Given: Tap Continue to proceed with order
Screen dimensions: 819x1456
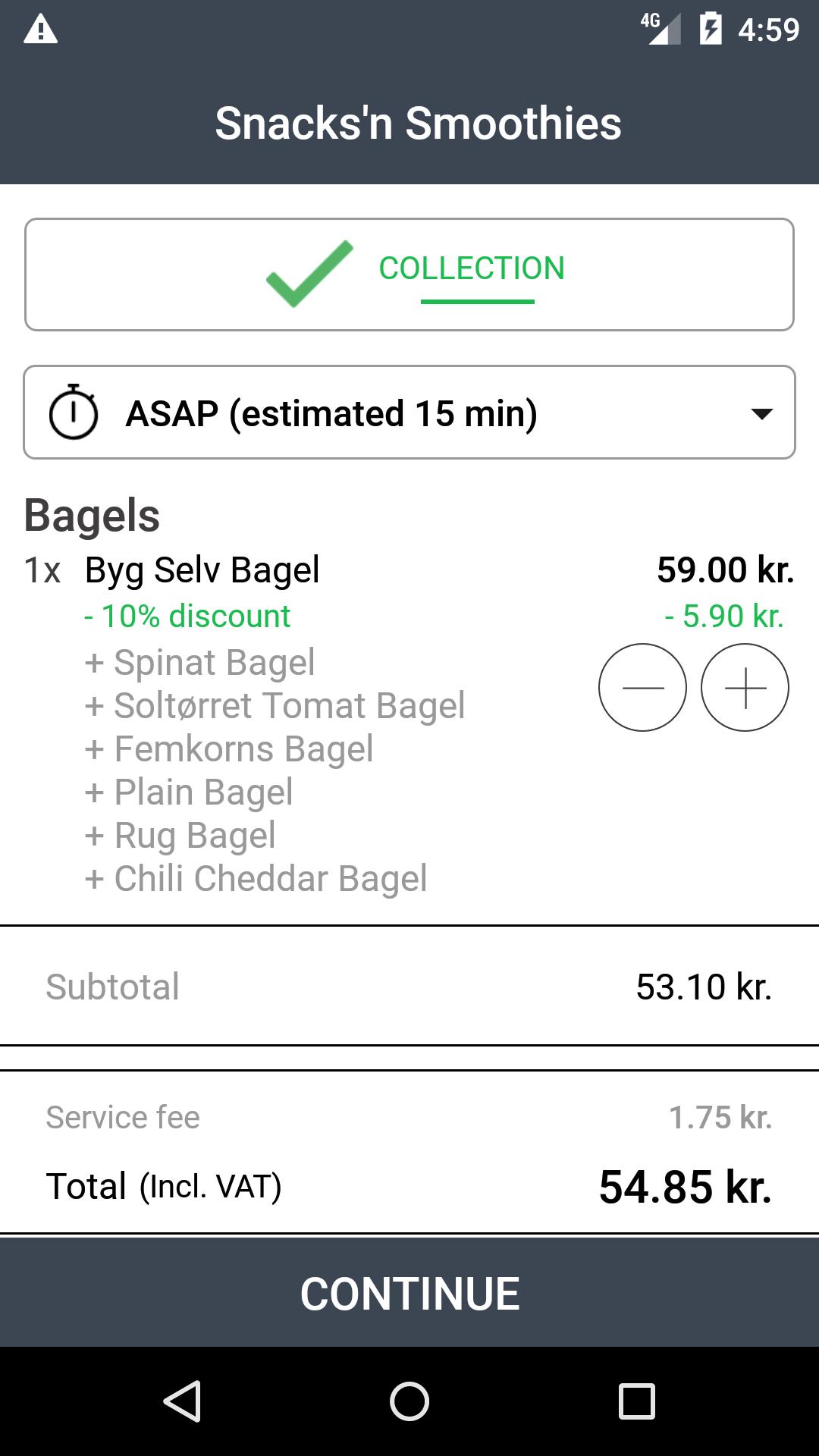Looking at the screenshot, I should click(x=409, y=1292).
